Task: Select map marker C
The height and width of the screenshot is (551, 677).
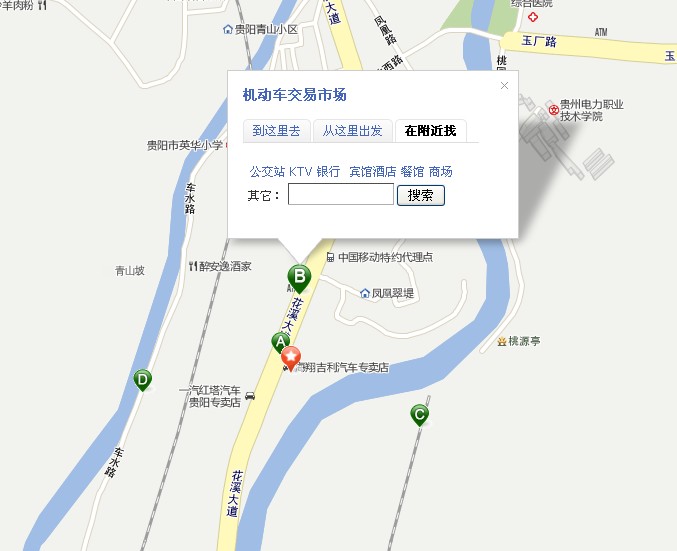Action: [420, 414]
